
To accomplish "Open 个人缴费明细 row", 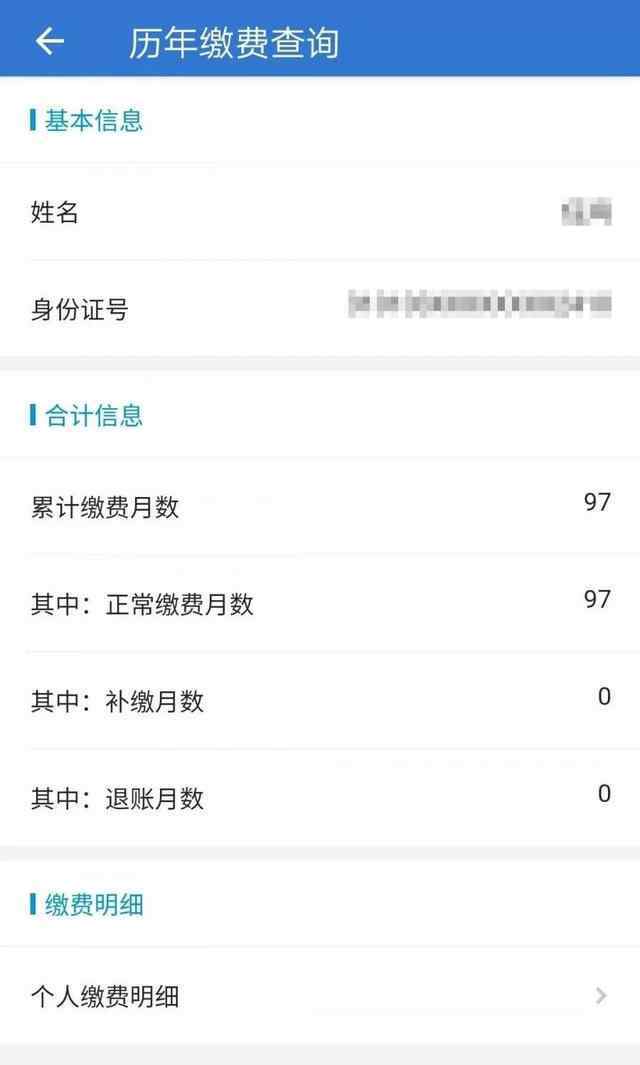I will [x=320, y=996].
